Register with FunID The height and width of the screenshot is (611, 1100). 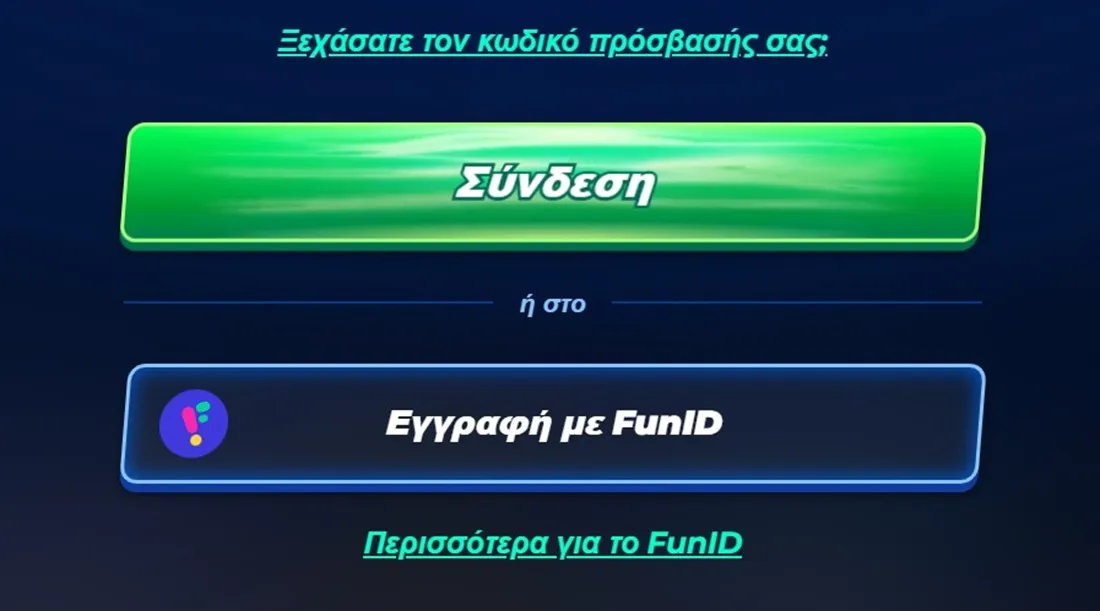552,423
